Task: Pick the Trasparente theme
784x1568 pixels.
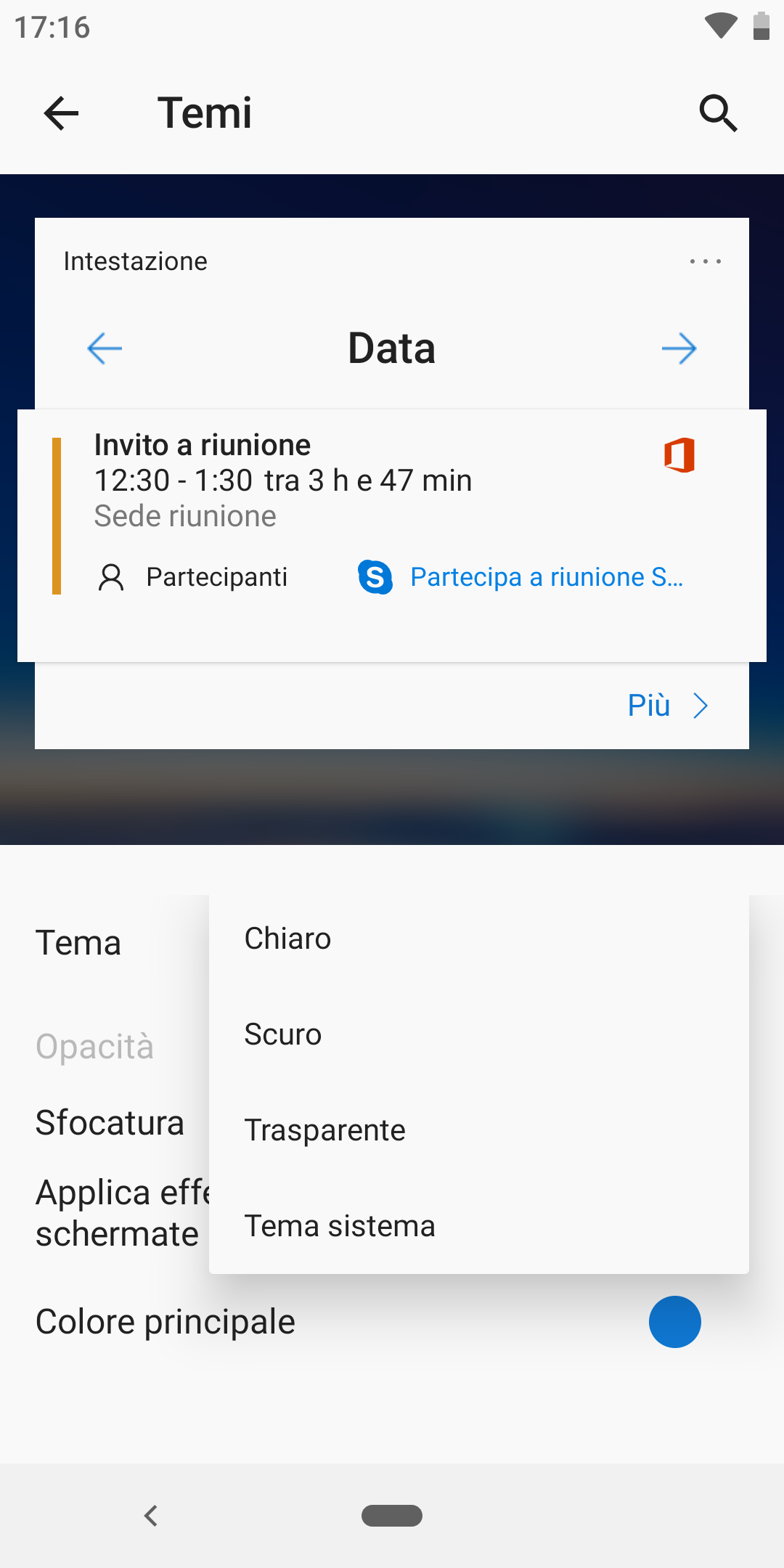Action: click(x=479, y=1130)
